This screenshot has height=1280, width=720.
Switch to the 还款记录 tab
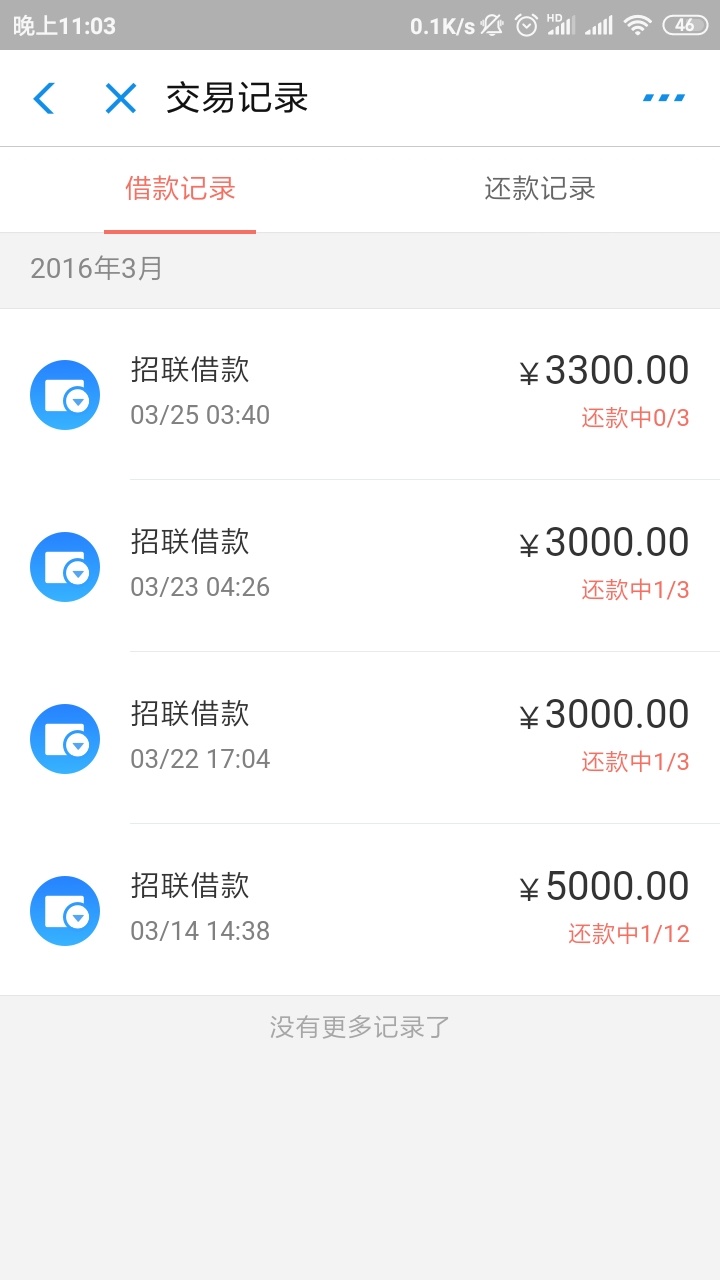pyautogui.click(x=540, y=190)
